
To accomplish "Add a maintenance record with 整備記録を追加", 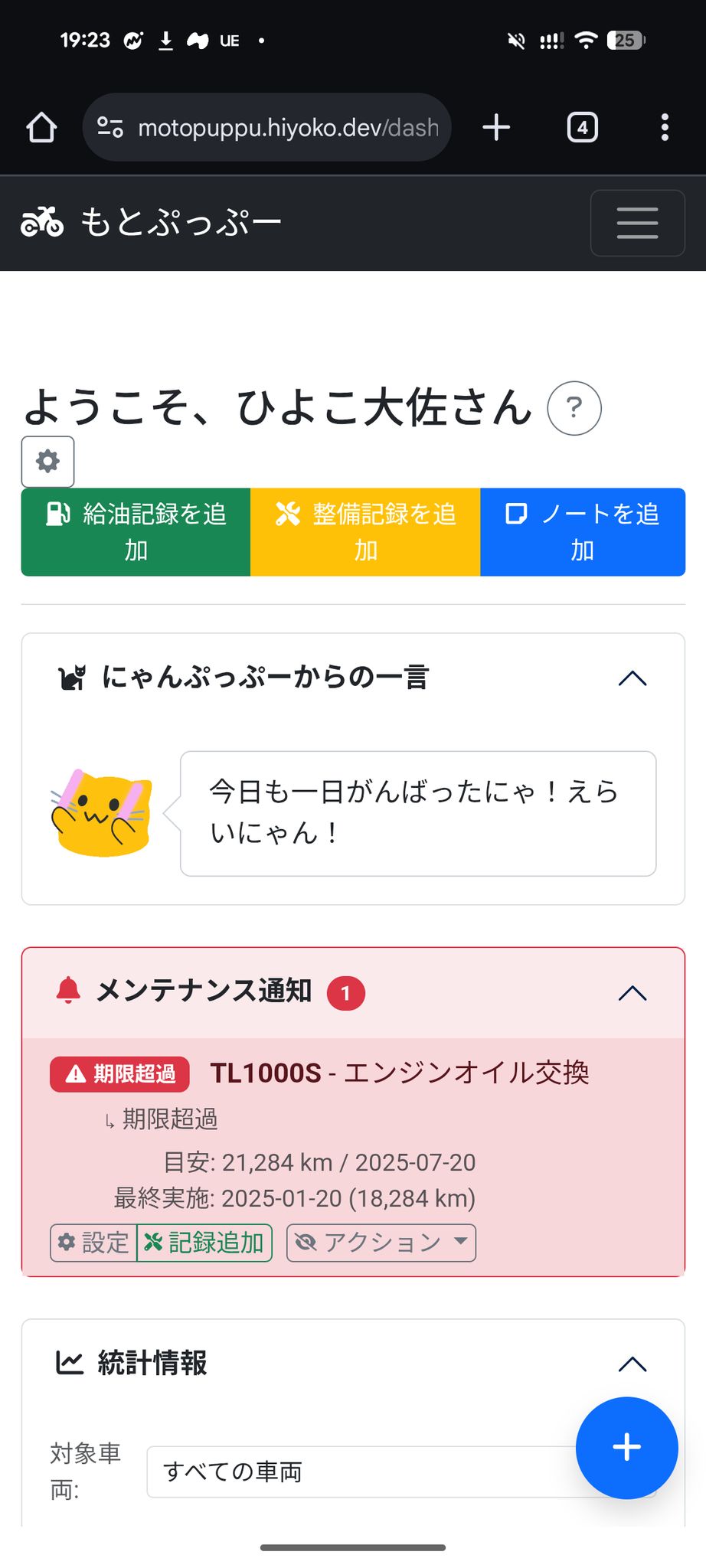I will tap(365, 532).
